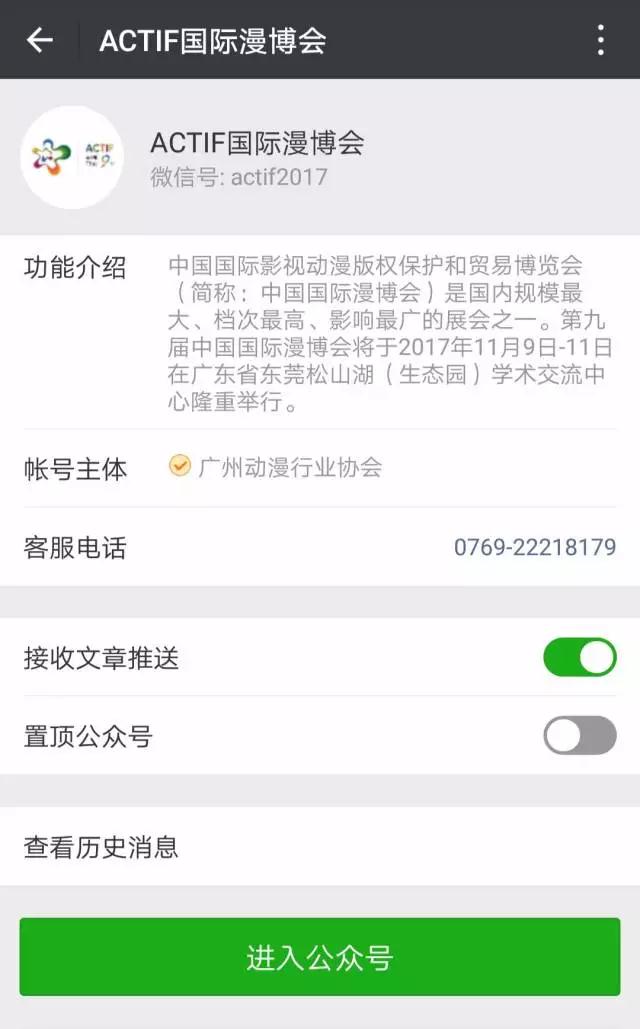Turn off 接收文章推送 switch
The height and width of the screenshot is (1029, 640).
[x=580, y=657]
